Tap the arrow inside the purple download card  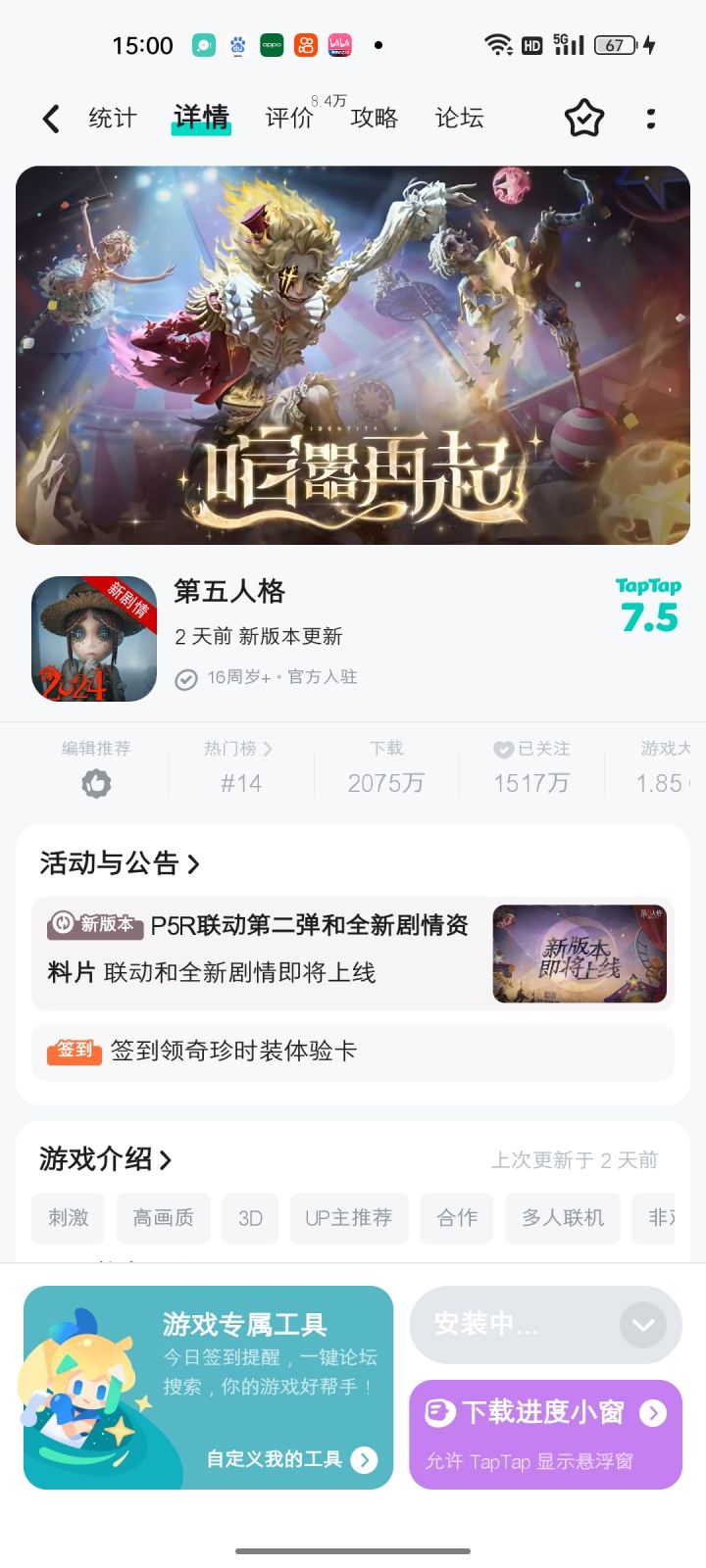tap(654, 1413)
